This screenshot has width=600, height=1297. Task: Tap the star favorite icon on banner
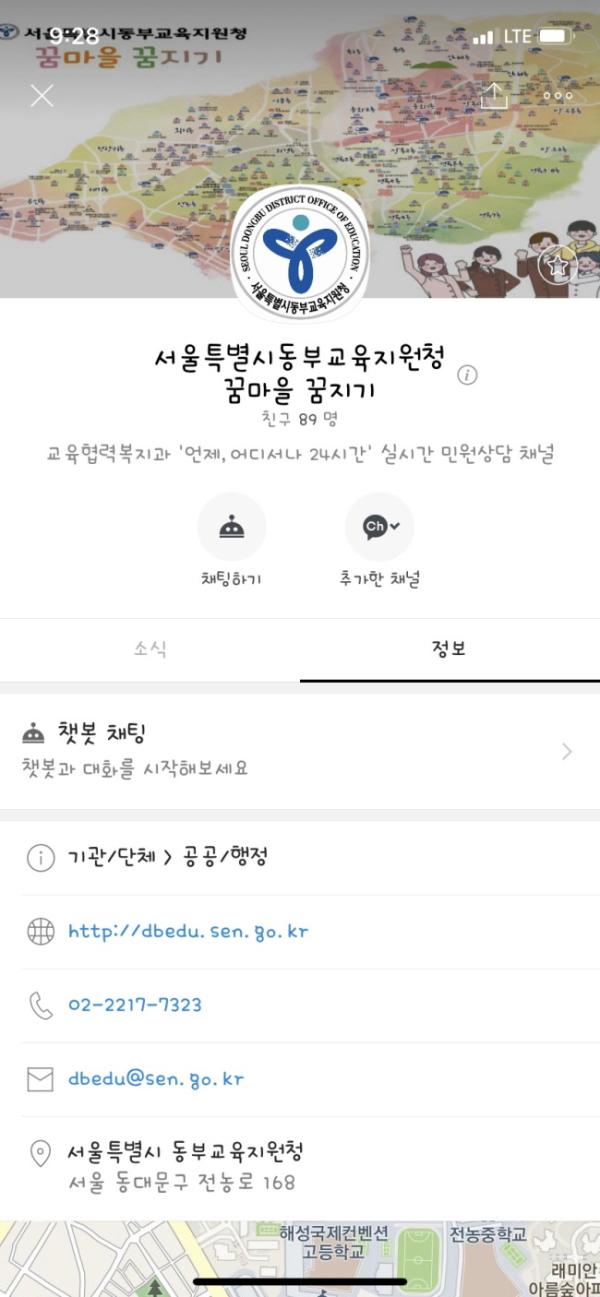pos(556,265)
